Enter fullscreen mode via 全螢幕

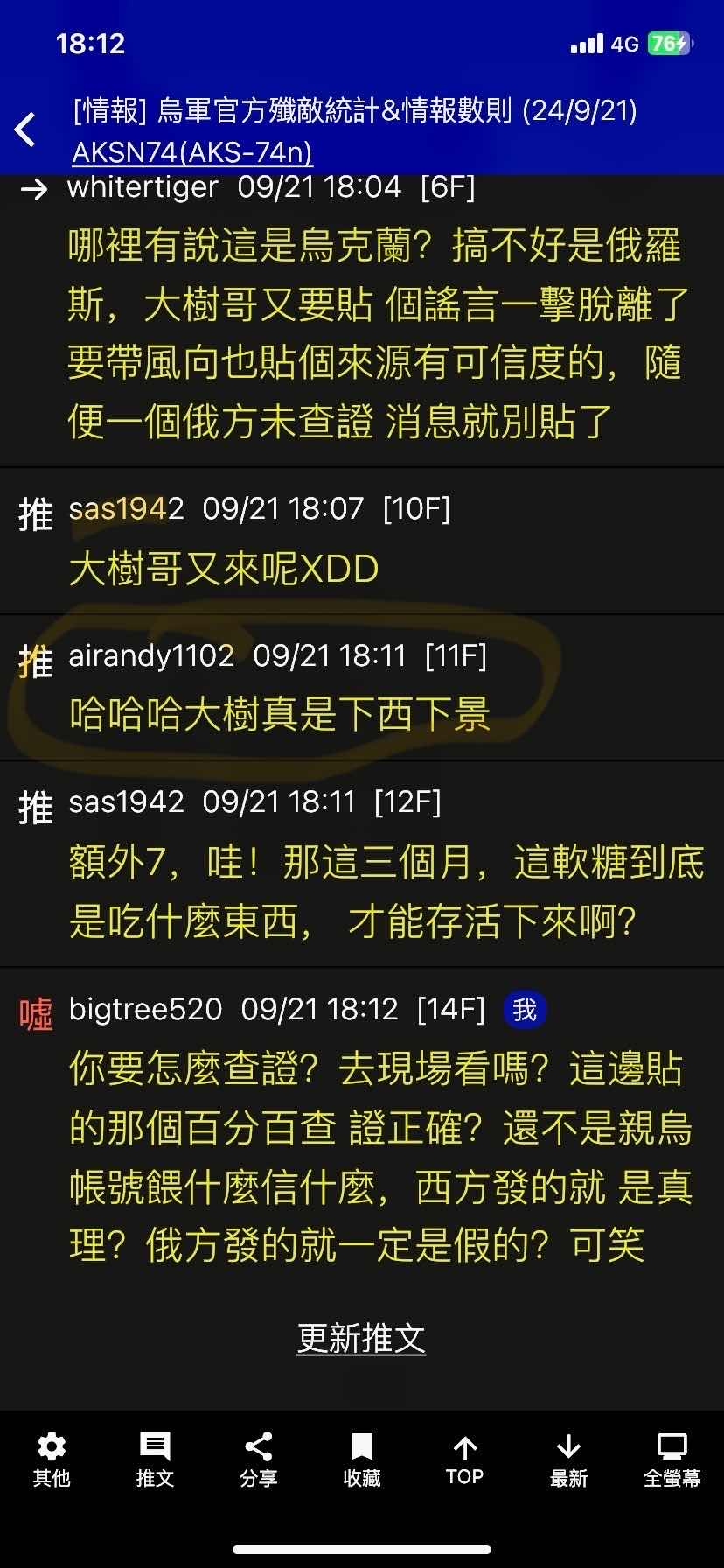(672, 1460)
